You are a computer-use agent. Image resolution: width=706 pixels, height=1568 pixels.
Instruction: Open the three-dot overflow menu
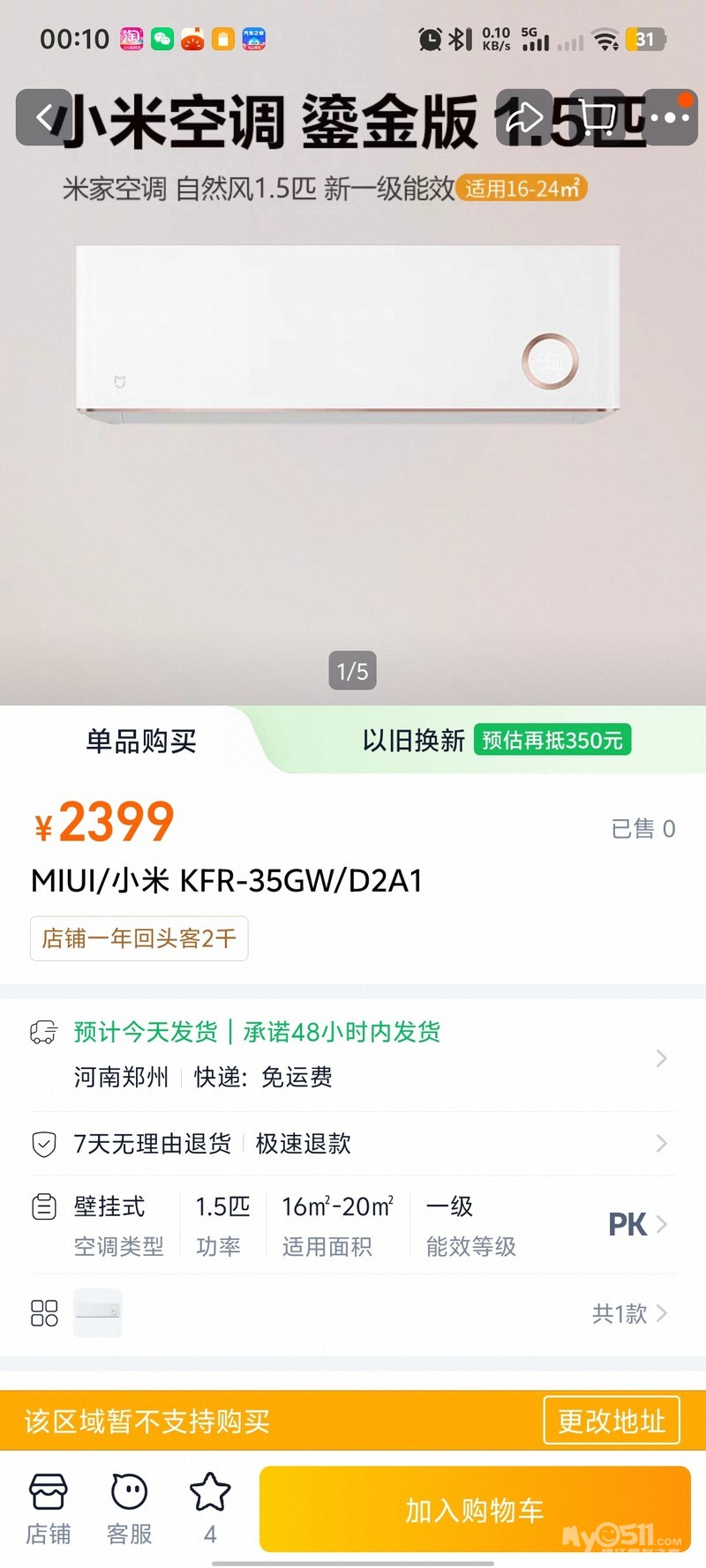671,117
